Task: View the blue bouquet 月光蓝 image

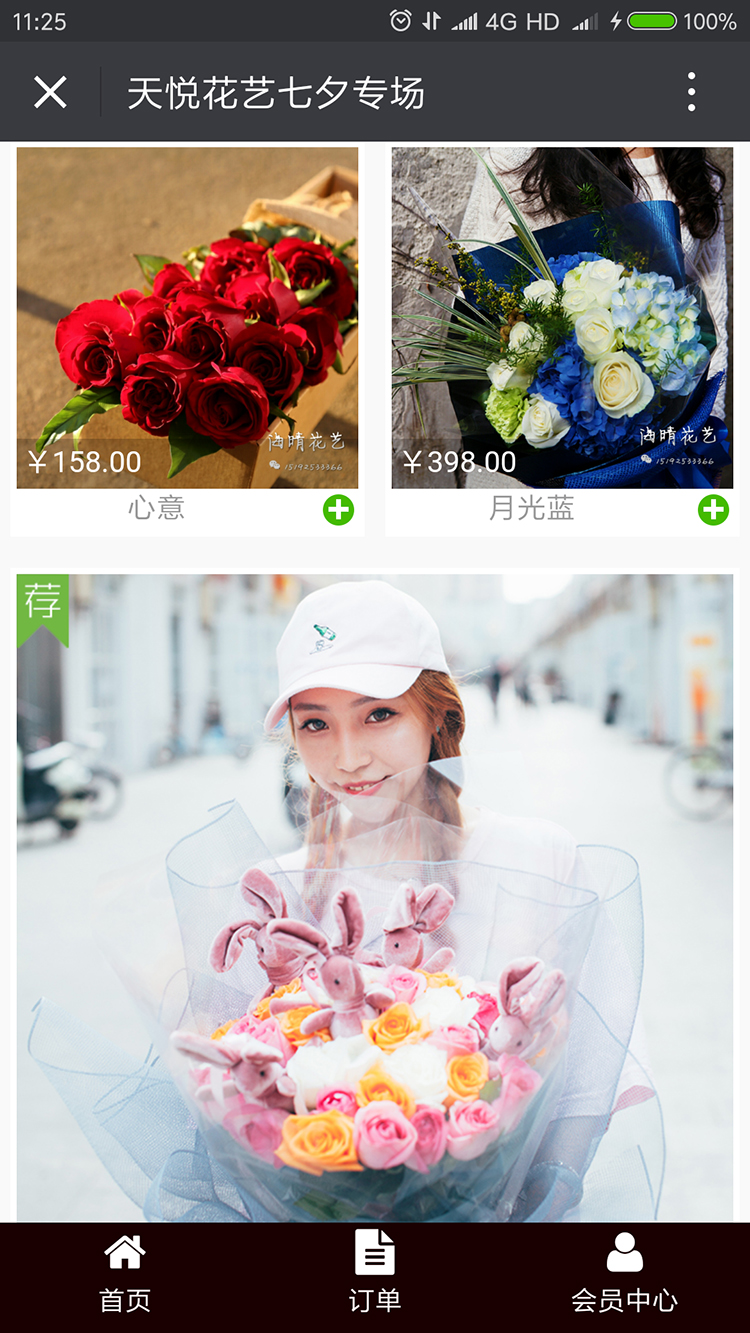Action: click(x=561, y=316)
